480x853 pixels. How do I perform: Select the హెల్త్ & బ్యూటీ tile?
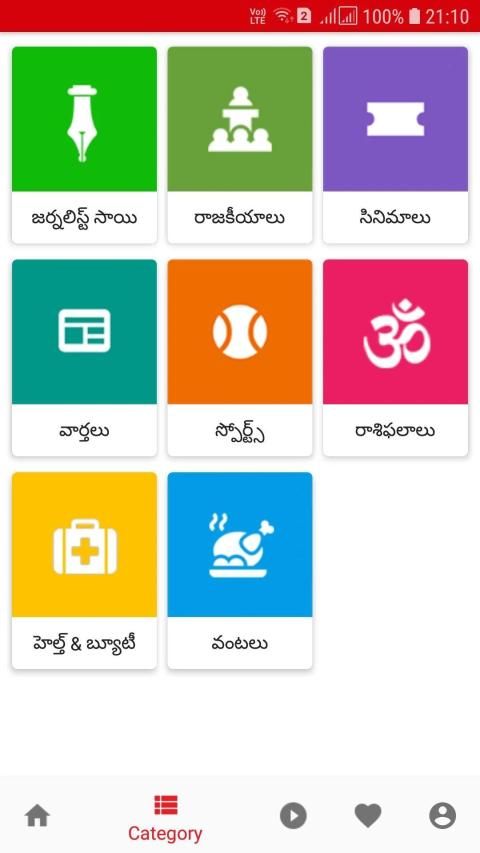point(84,570)
